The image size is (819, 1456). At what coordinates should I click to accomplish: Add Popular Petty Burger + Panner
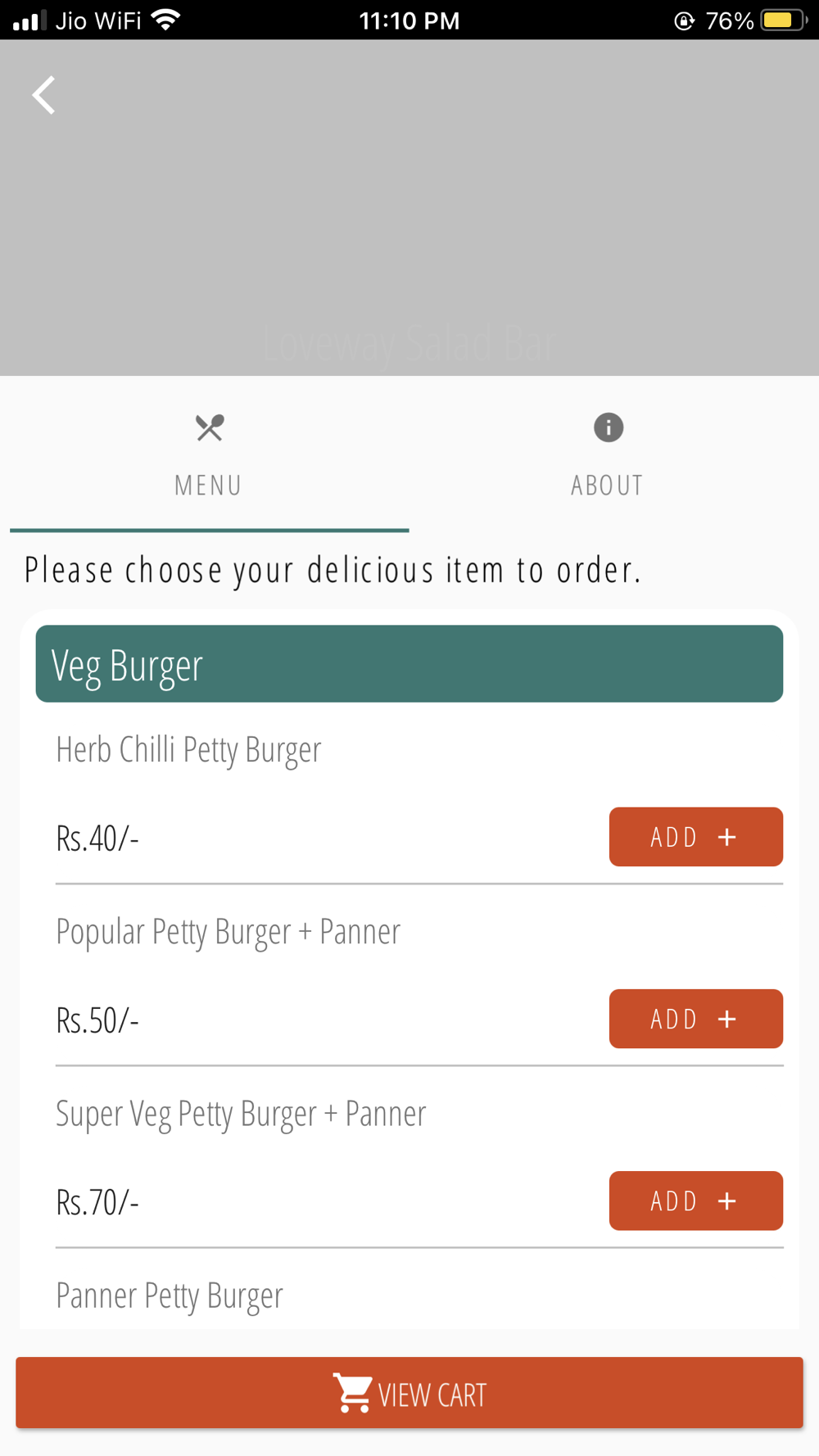pos(695,1019)
